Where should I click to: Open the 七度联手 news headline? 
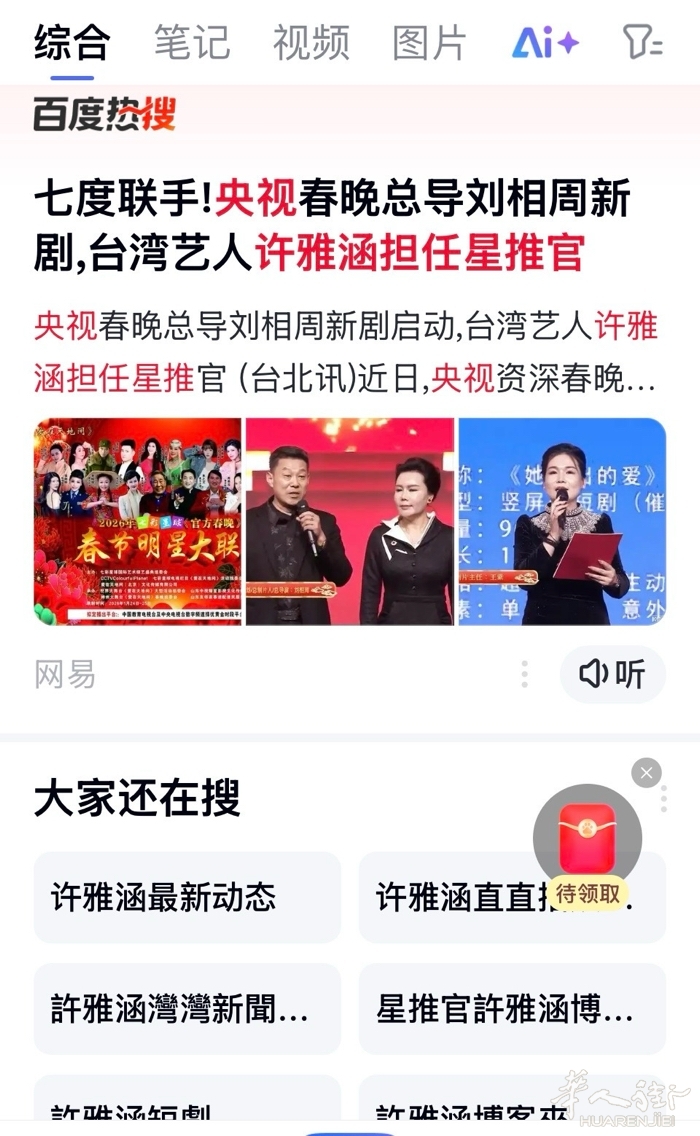(332, 226)
